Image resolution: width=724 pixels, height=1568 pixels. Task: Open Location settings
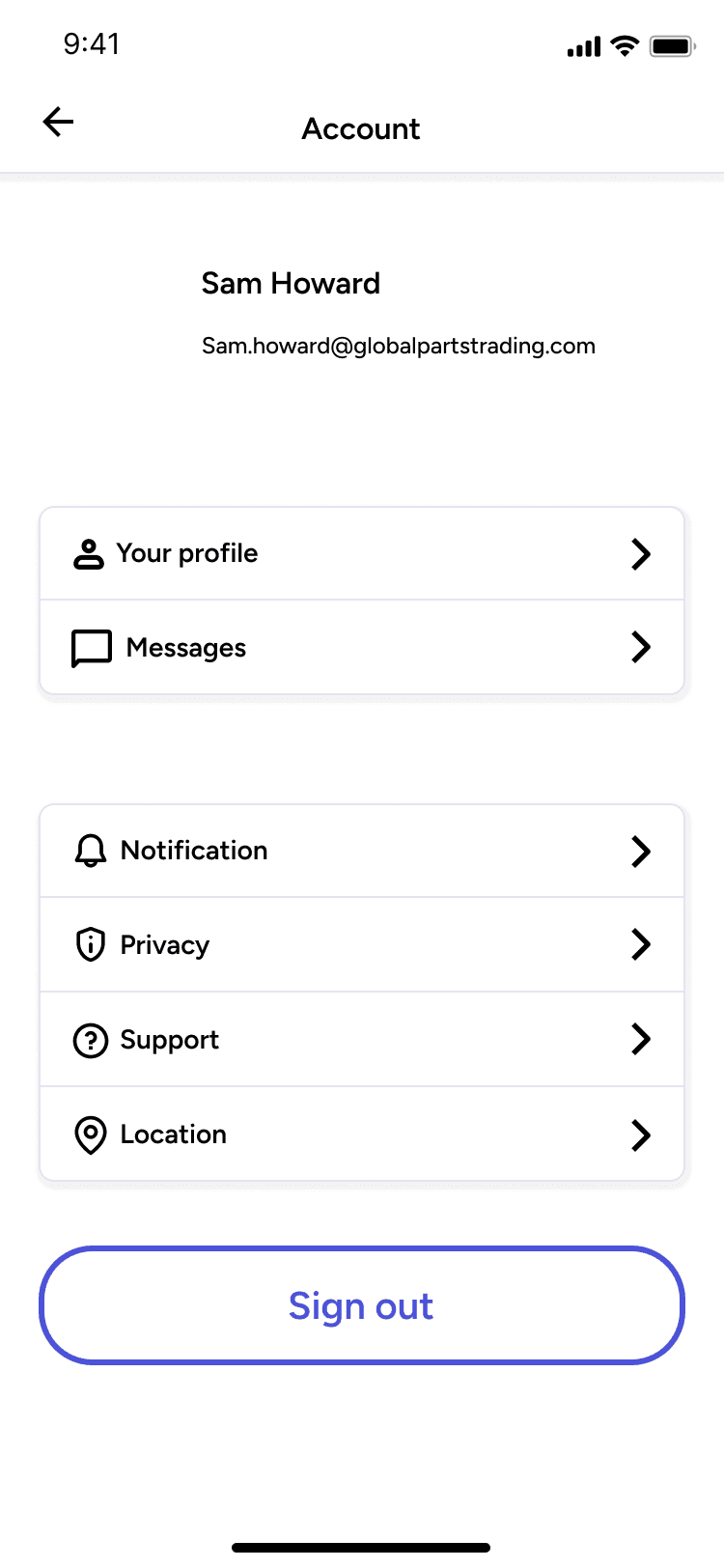click(x=361, y=1134)
